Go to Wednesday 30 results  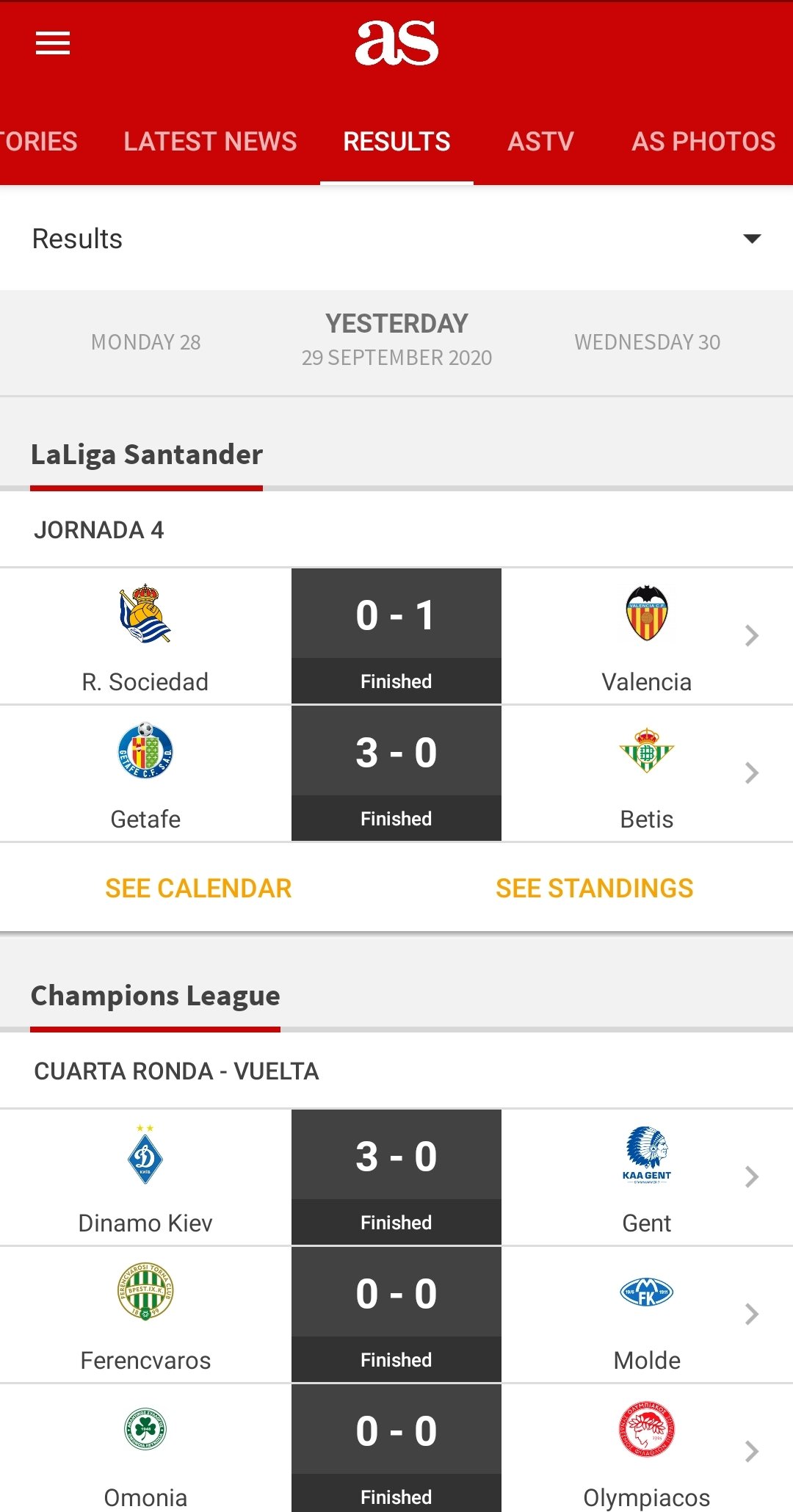point(647,342)
